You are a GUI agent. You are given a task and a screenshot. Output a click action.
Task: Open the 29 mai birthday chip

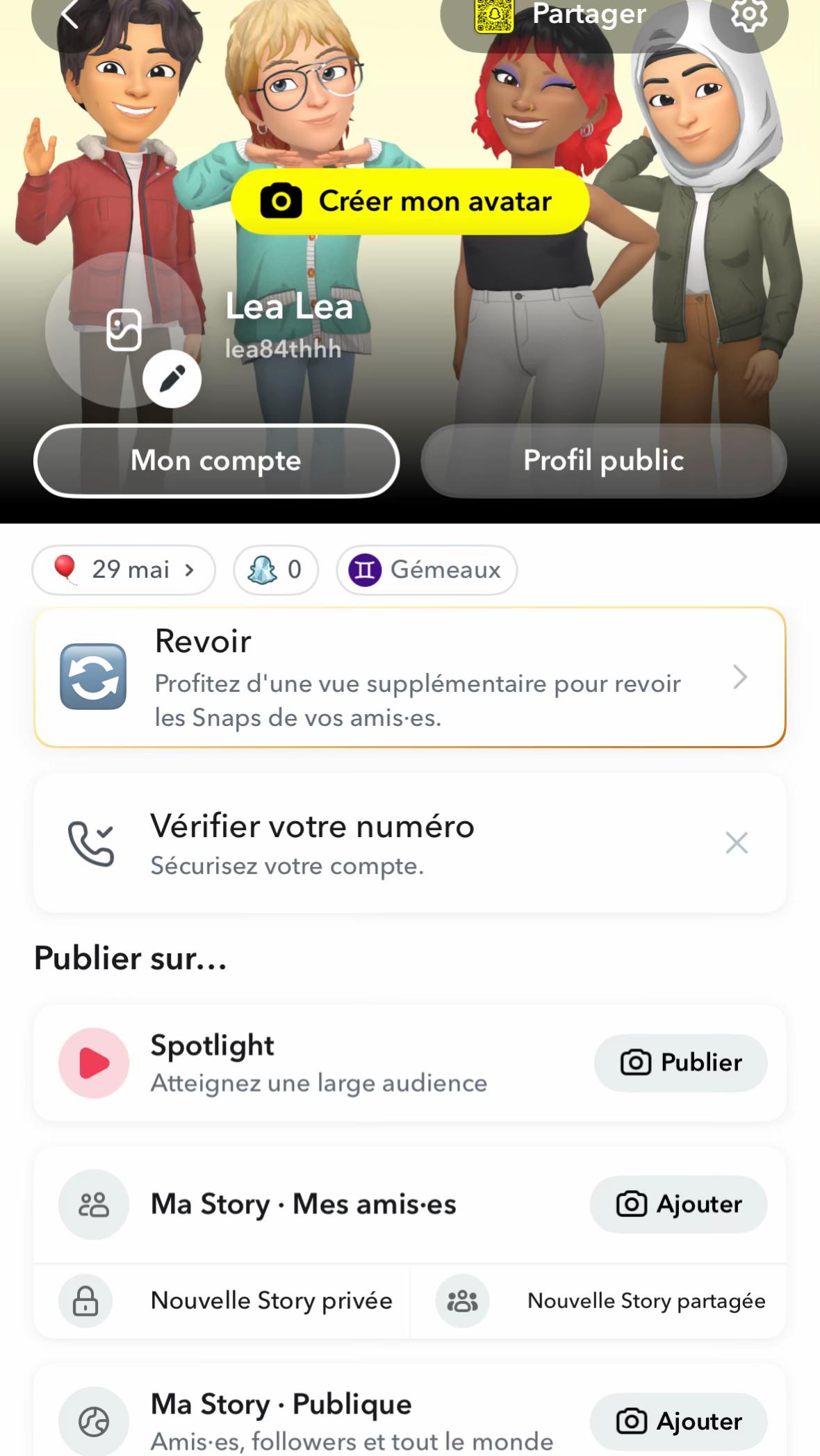click(124, 570)
